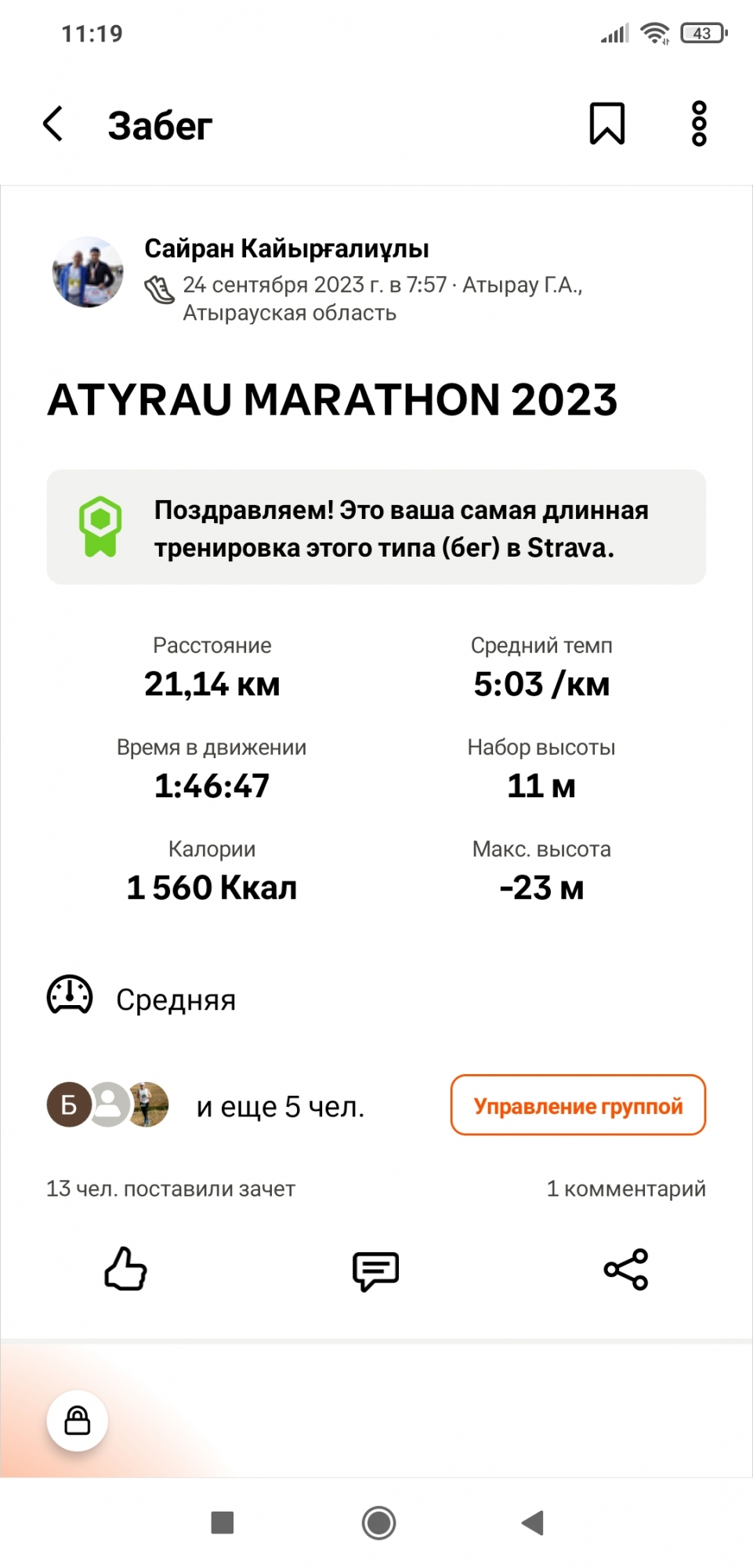The width and height of the screenshot is (753, 1568).
Task: Tap the Управление группой button
Action: point(577,1105)
